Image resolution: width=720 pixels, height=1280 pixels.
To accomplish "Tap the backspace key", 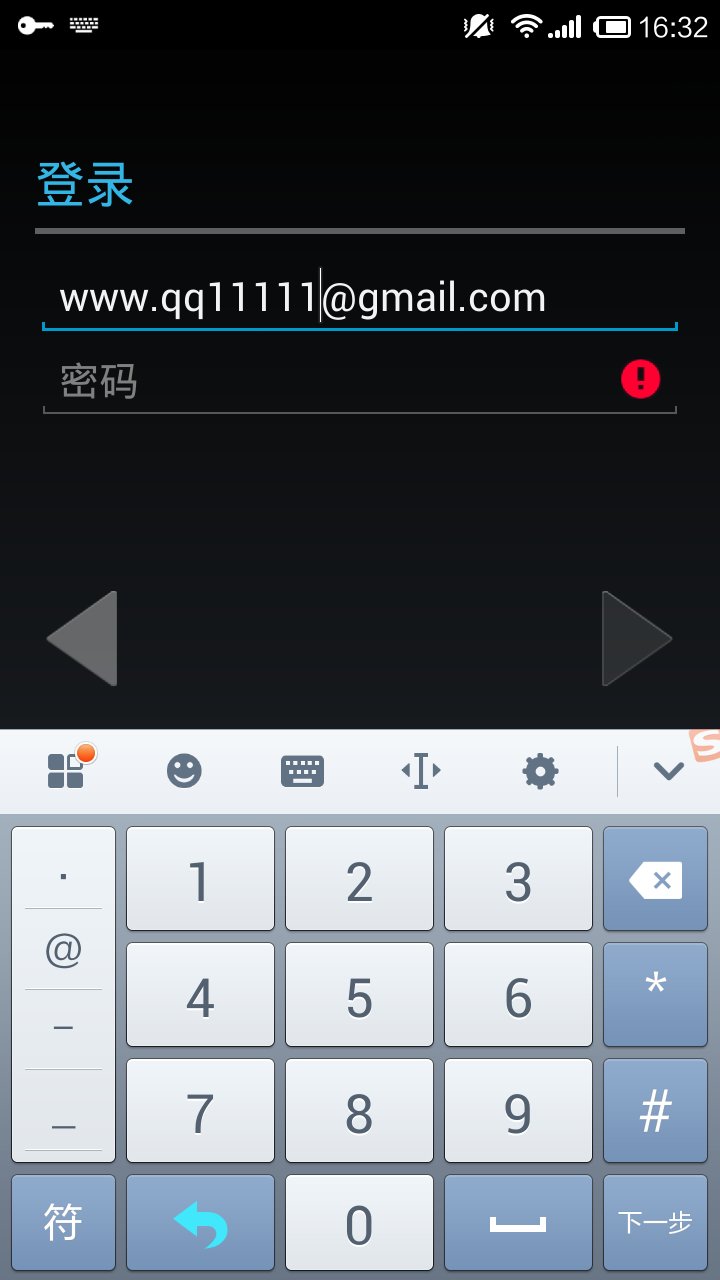I will click(655, 880).
